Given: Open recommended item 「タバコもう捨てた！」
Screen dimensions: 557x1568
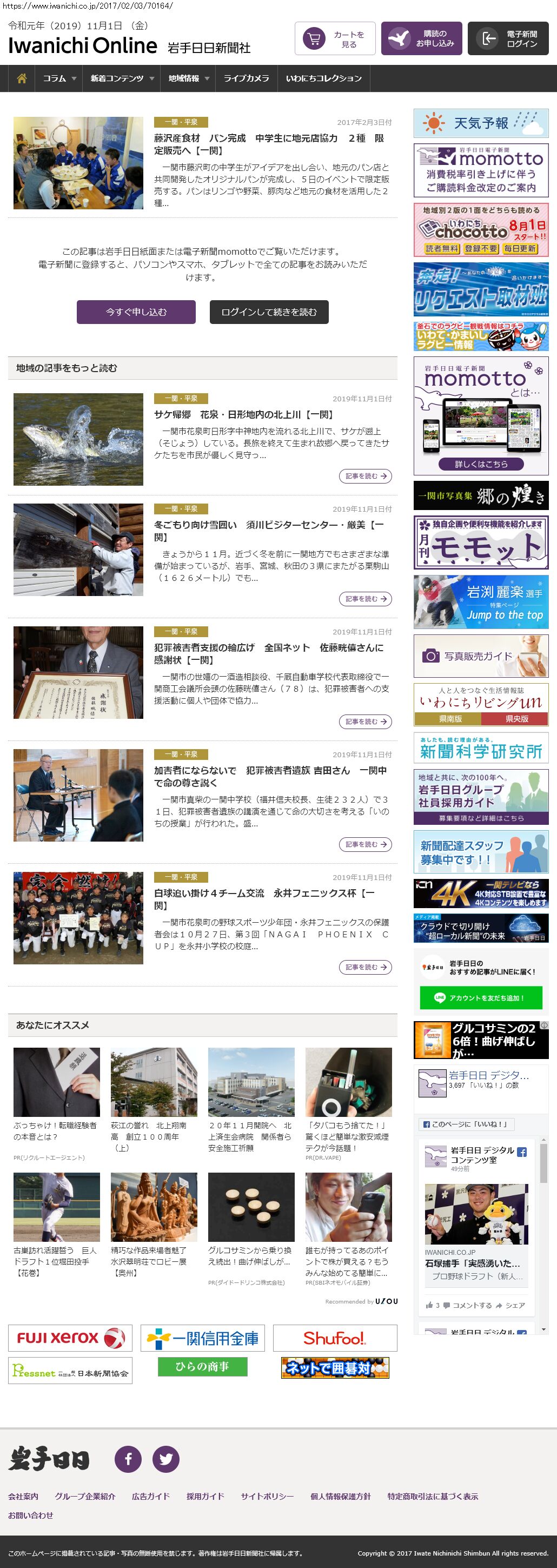Looking at the screenshot, I should (x=348, y=1130).
